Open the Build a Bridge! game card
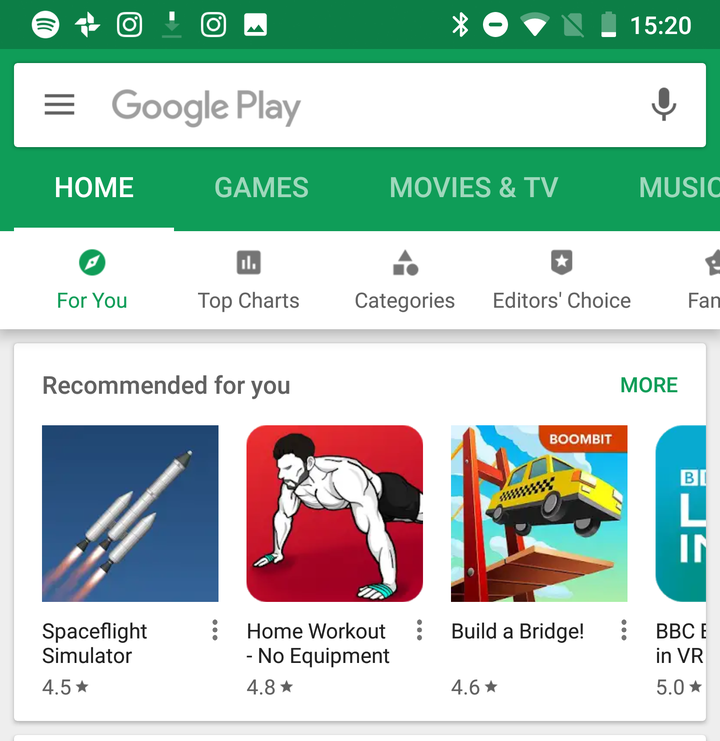 (539, 514)
